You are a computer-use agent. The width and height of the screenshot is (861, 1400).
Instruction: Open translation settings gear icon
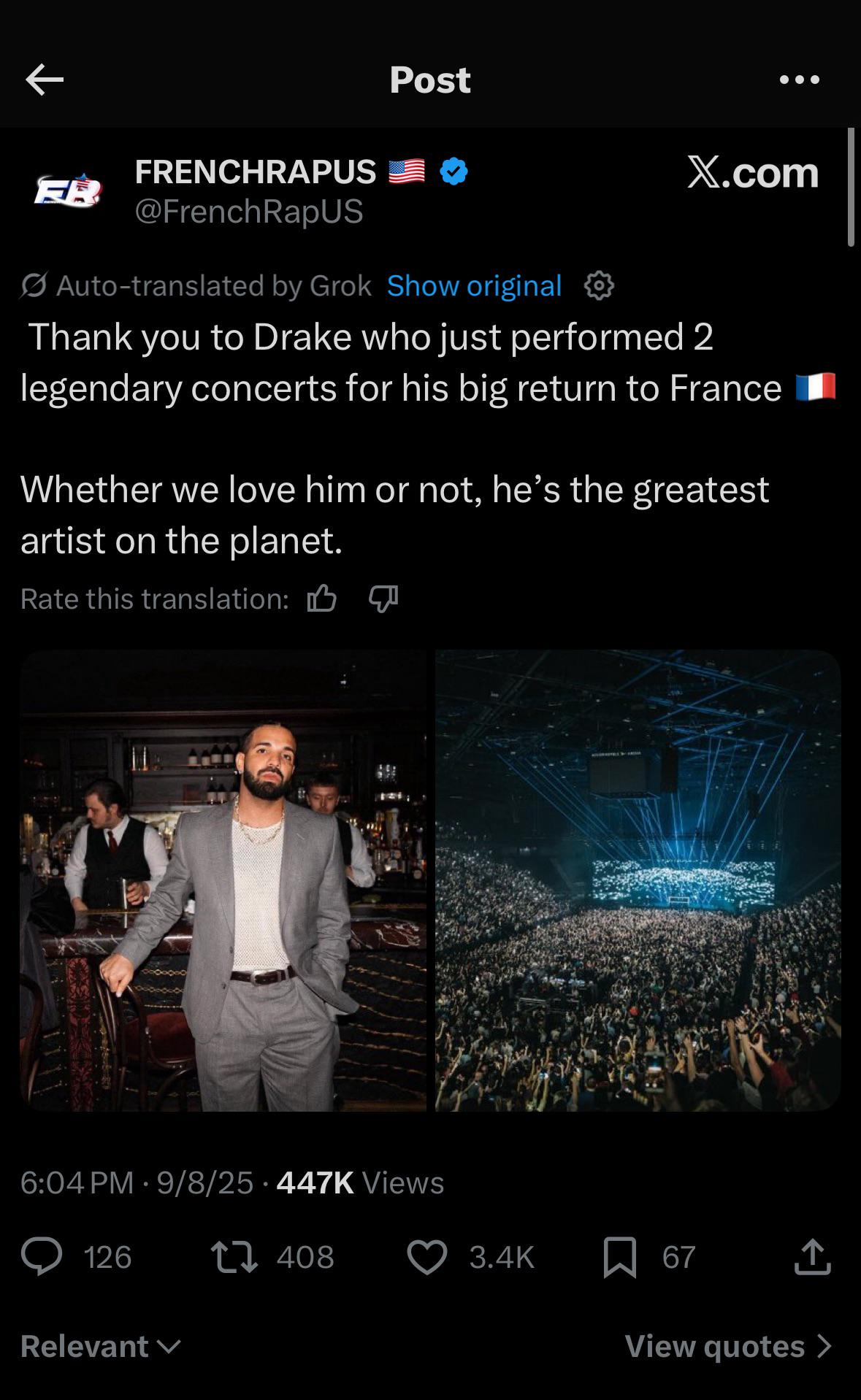click(599, 285)
